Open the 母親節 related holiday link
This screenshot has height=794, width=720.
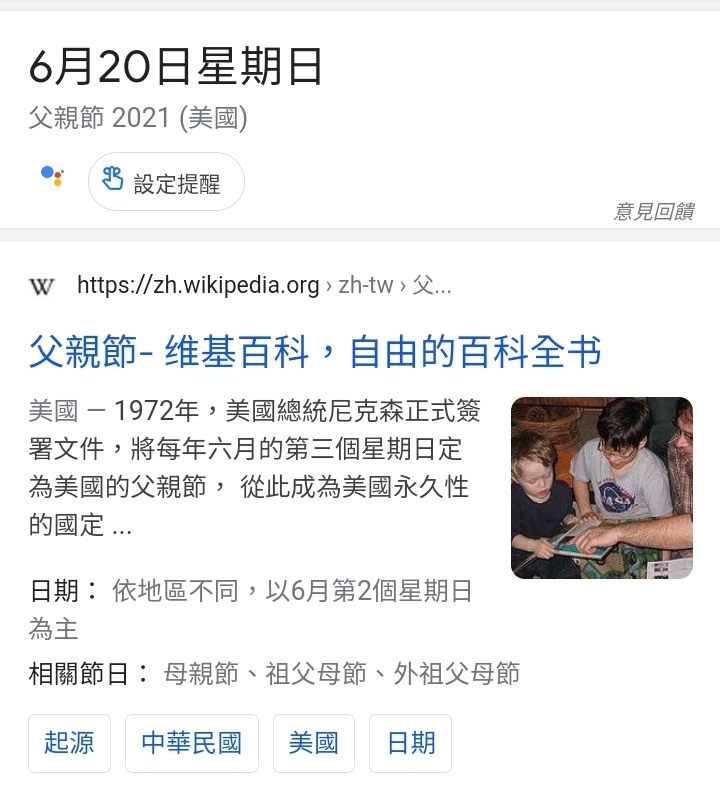point(201,674)
